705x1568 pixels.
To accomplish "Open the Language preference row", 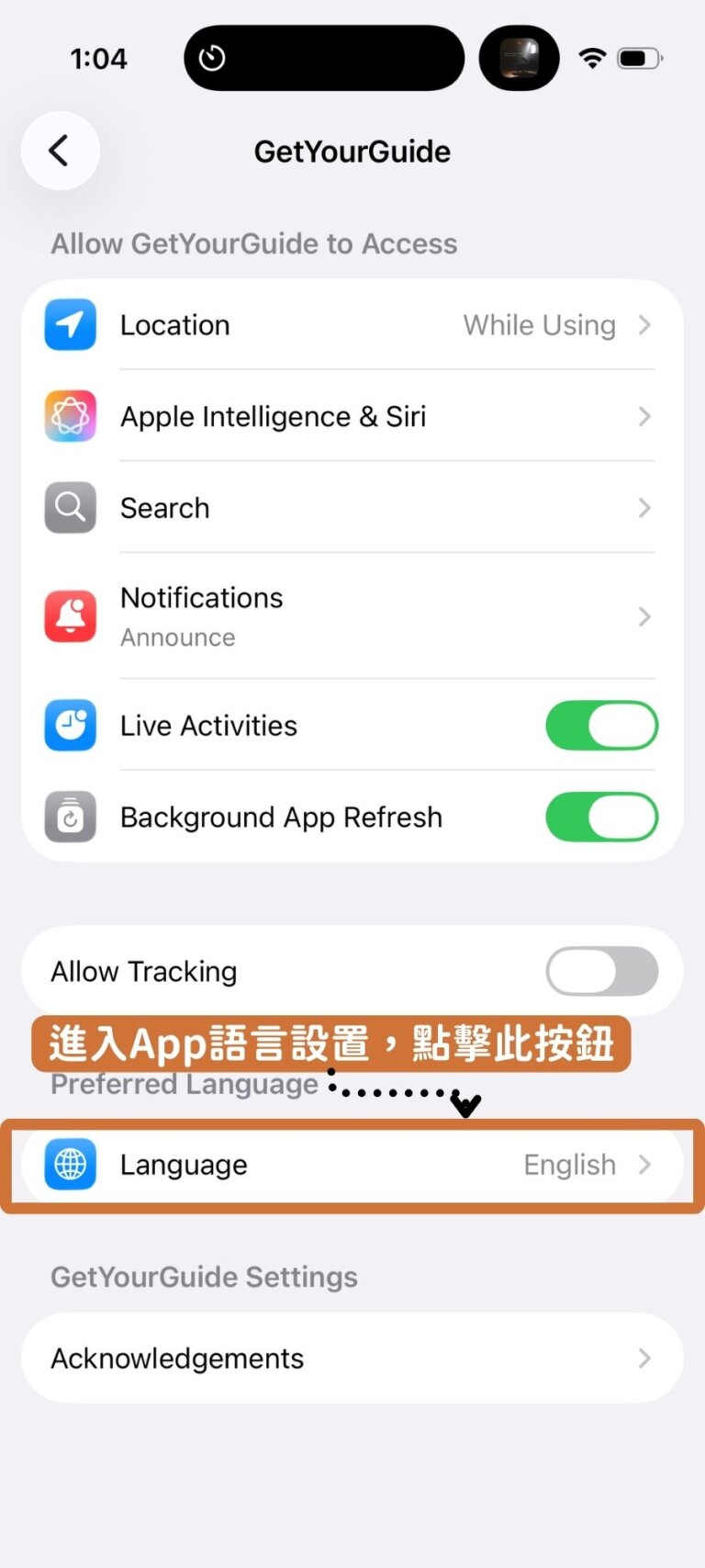I will point(352,1165).
